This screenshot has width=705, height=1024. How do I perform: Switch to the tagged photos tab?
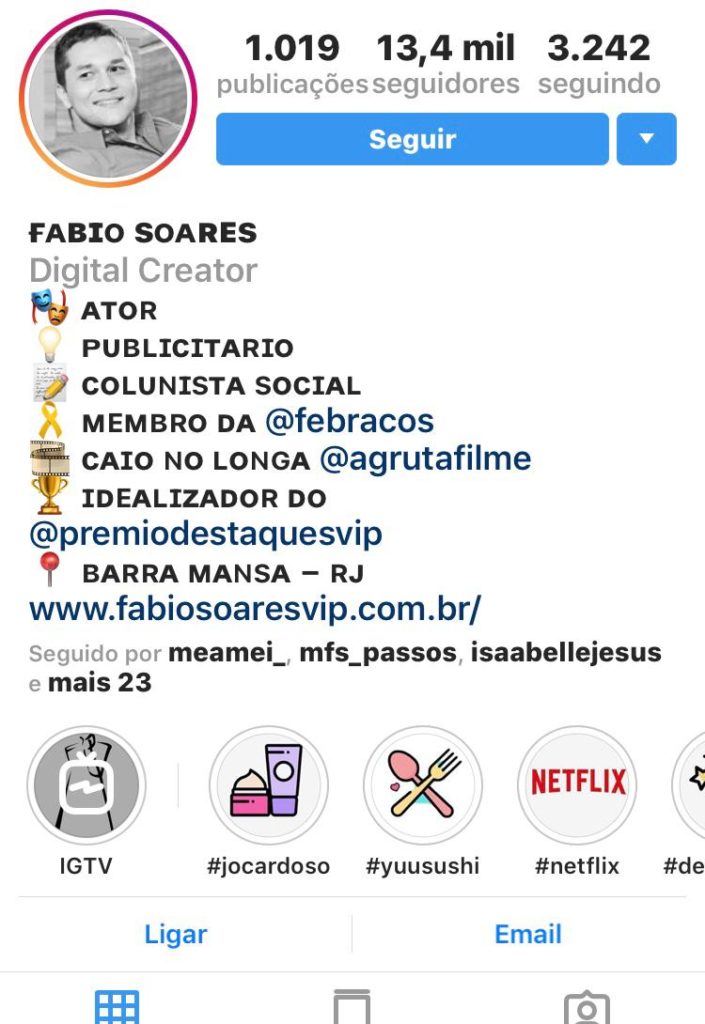pyautogui.click(x=587, y=1006)
